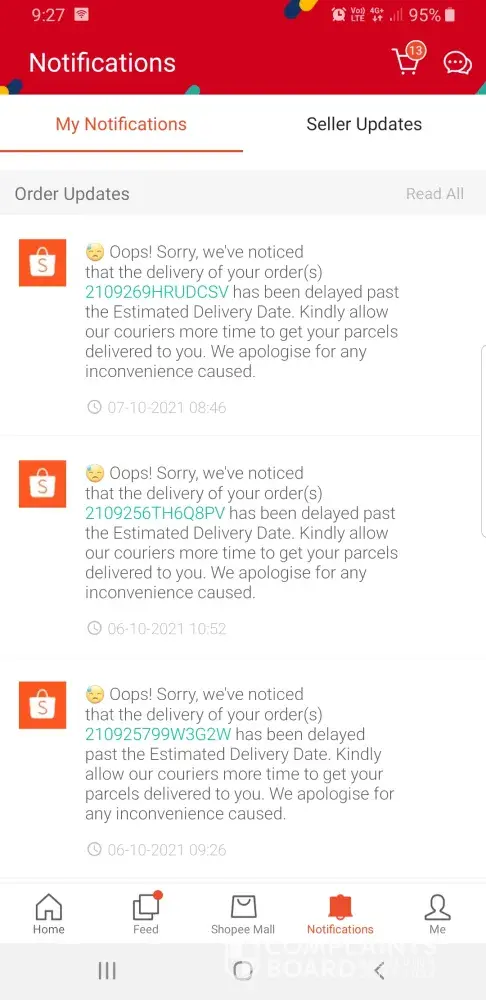The image size is (486, 1000).
Task: Open the notification dated 06-10-2021 09:26
Action: pos(243,768)
